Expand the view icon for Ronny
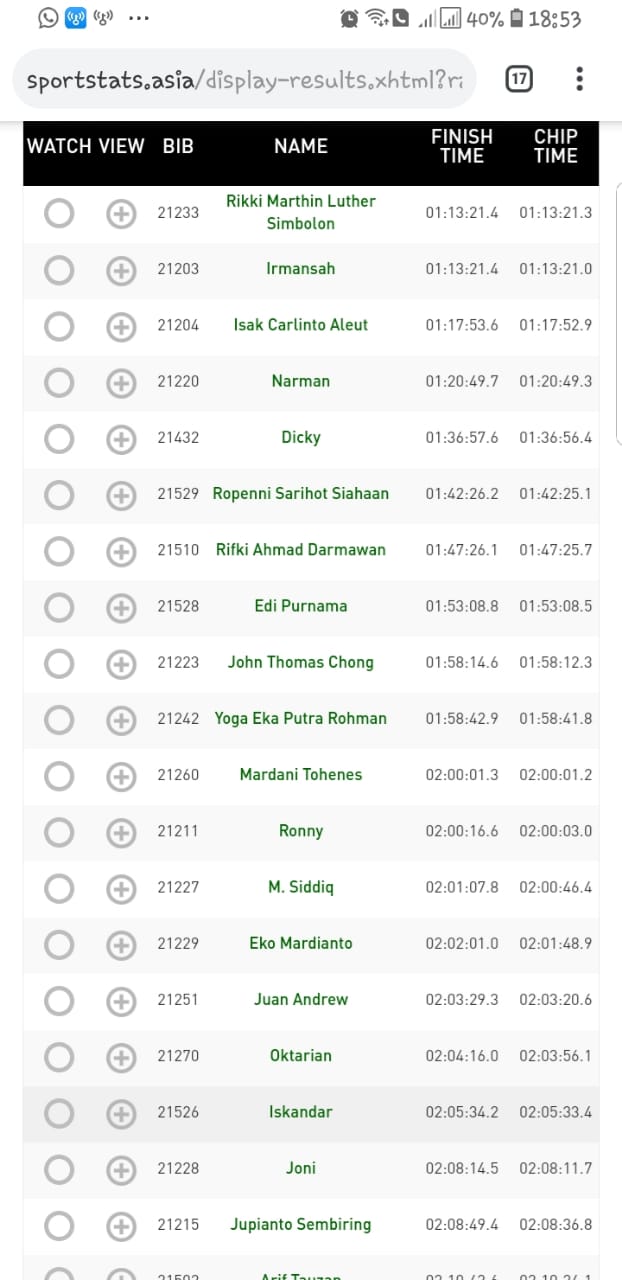This screenshot has height=1280, width=622. (121, 832)
